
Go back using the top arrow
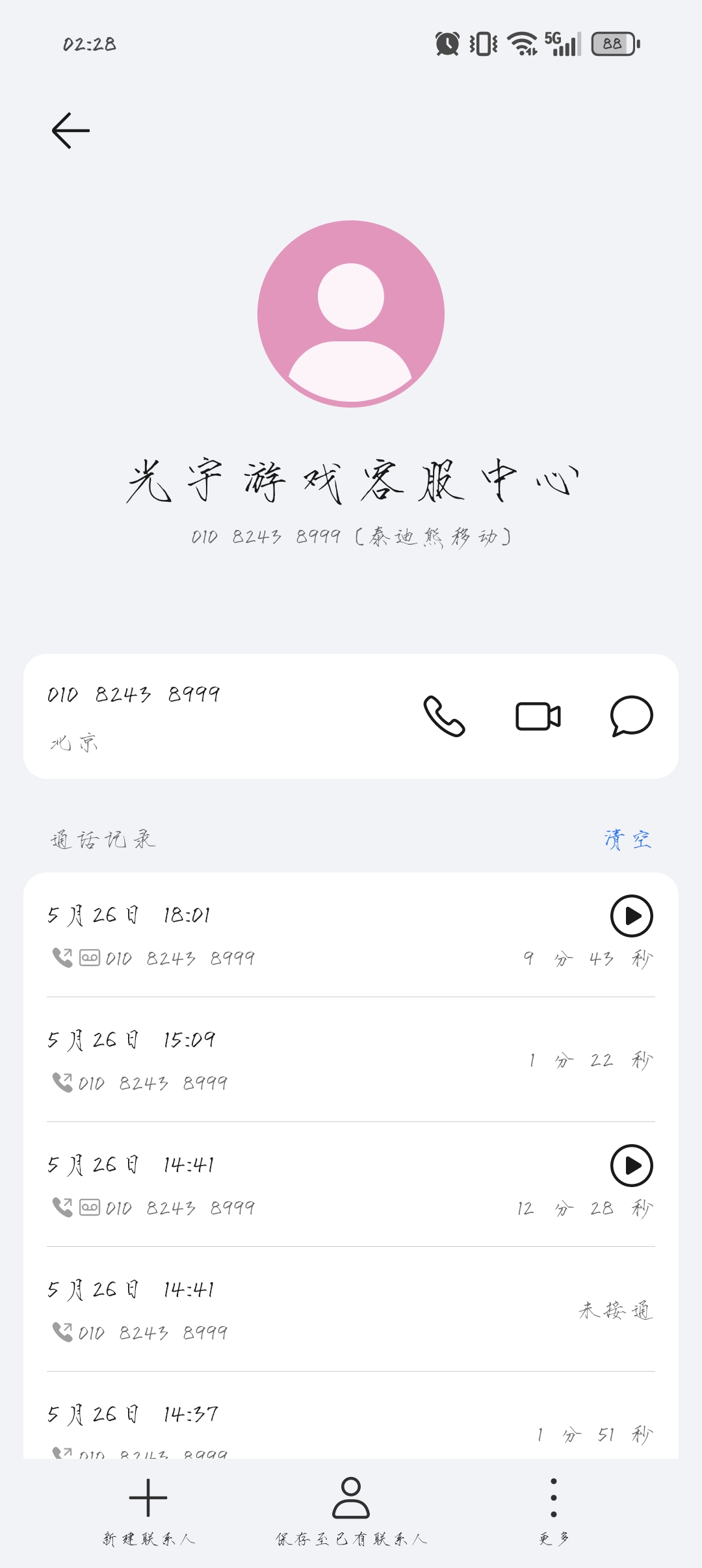pyautogui.click(x=71, y=131)
